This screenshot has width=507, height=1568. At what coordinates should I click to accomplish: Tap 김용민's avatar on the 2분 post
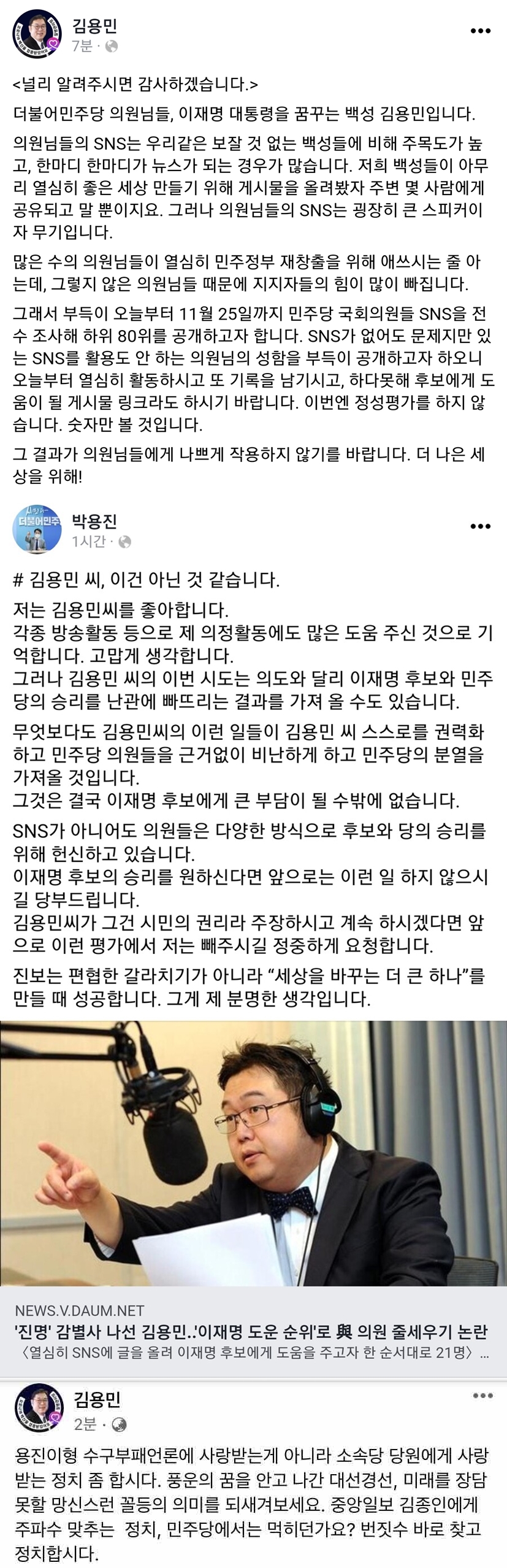point(39,1407)
